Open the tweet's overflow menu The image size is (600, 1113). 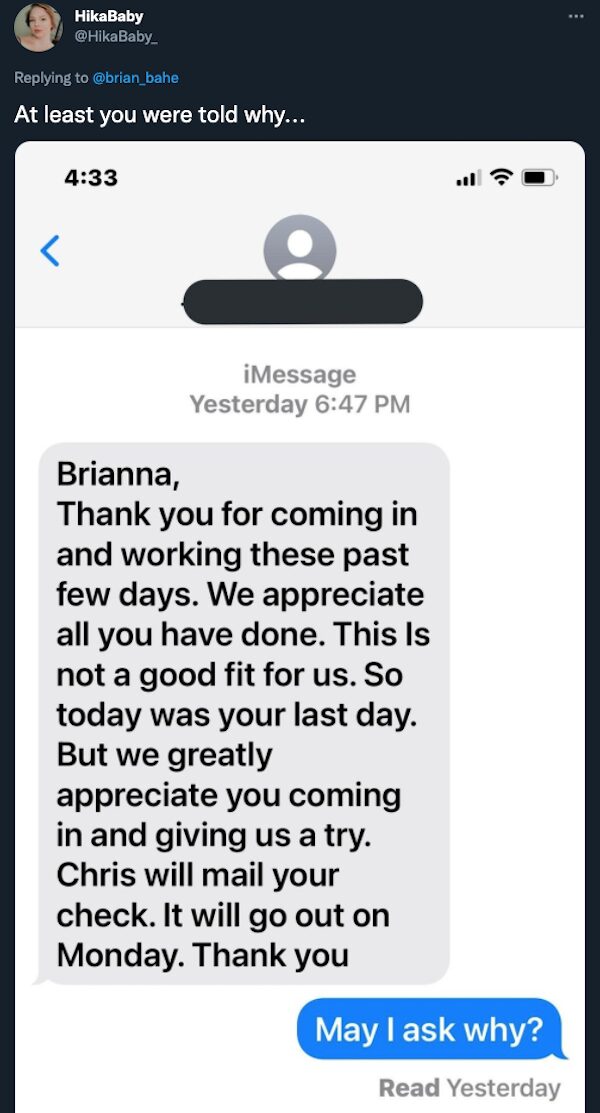click(572, 17)
